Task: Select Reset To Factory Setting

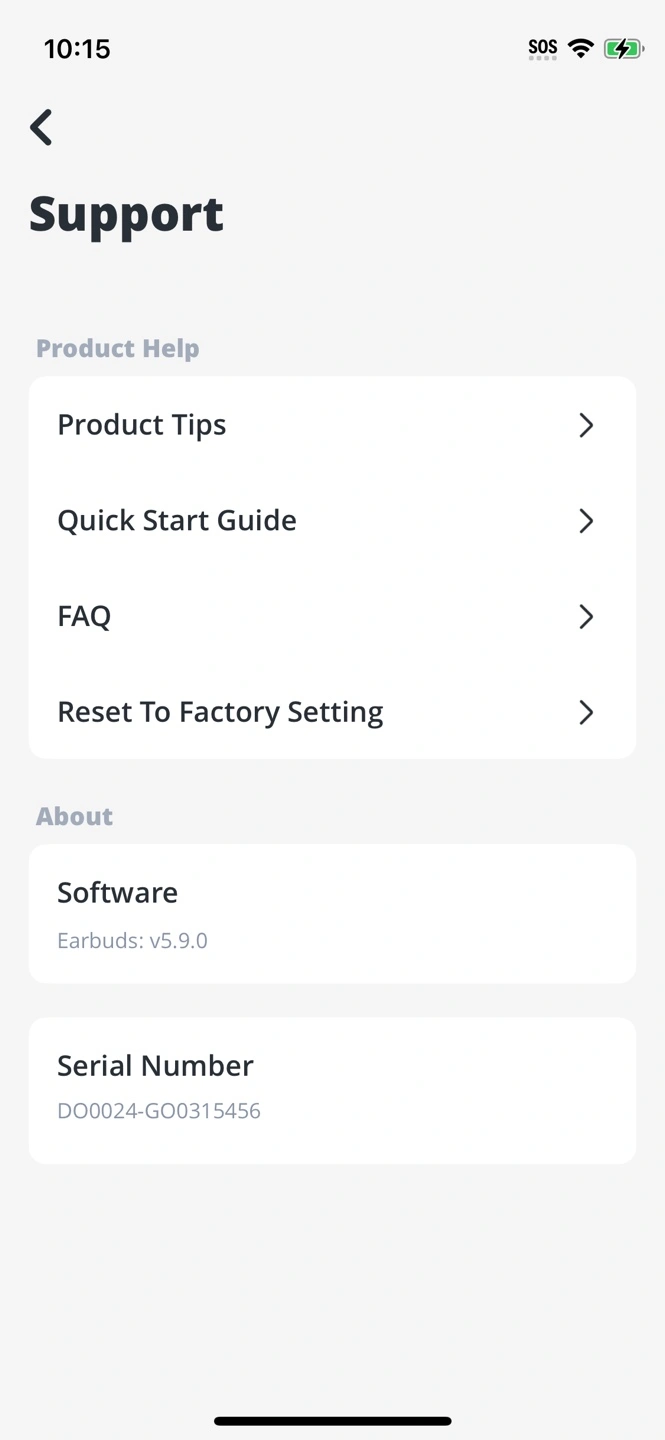Action: [x=332, y=712]
